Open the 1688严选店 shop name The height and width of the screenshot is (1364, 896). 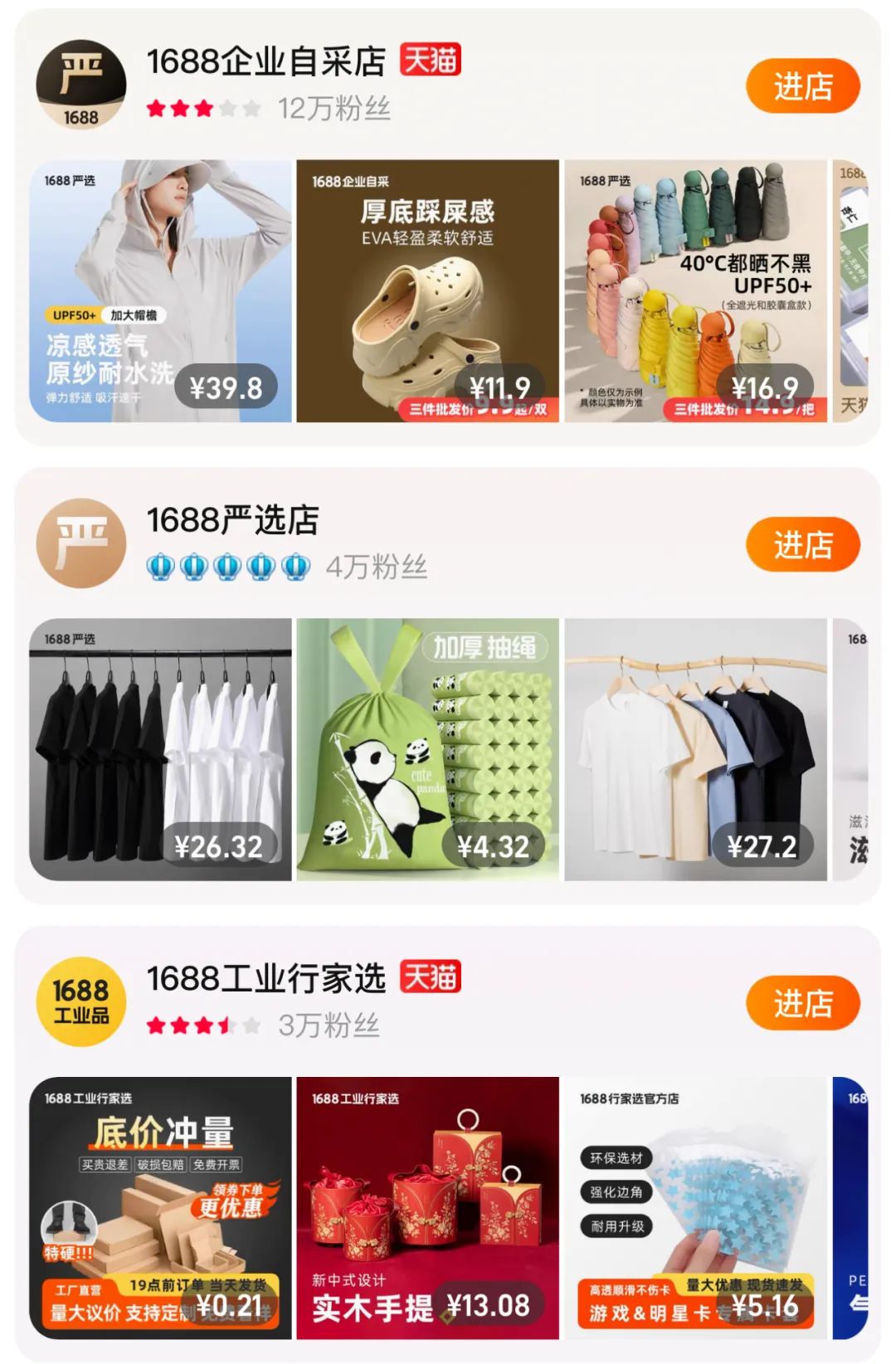233,521
